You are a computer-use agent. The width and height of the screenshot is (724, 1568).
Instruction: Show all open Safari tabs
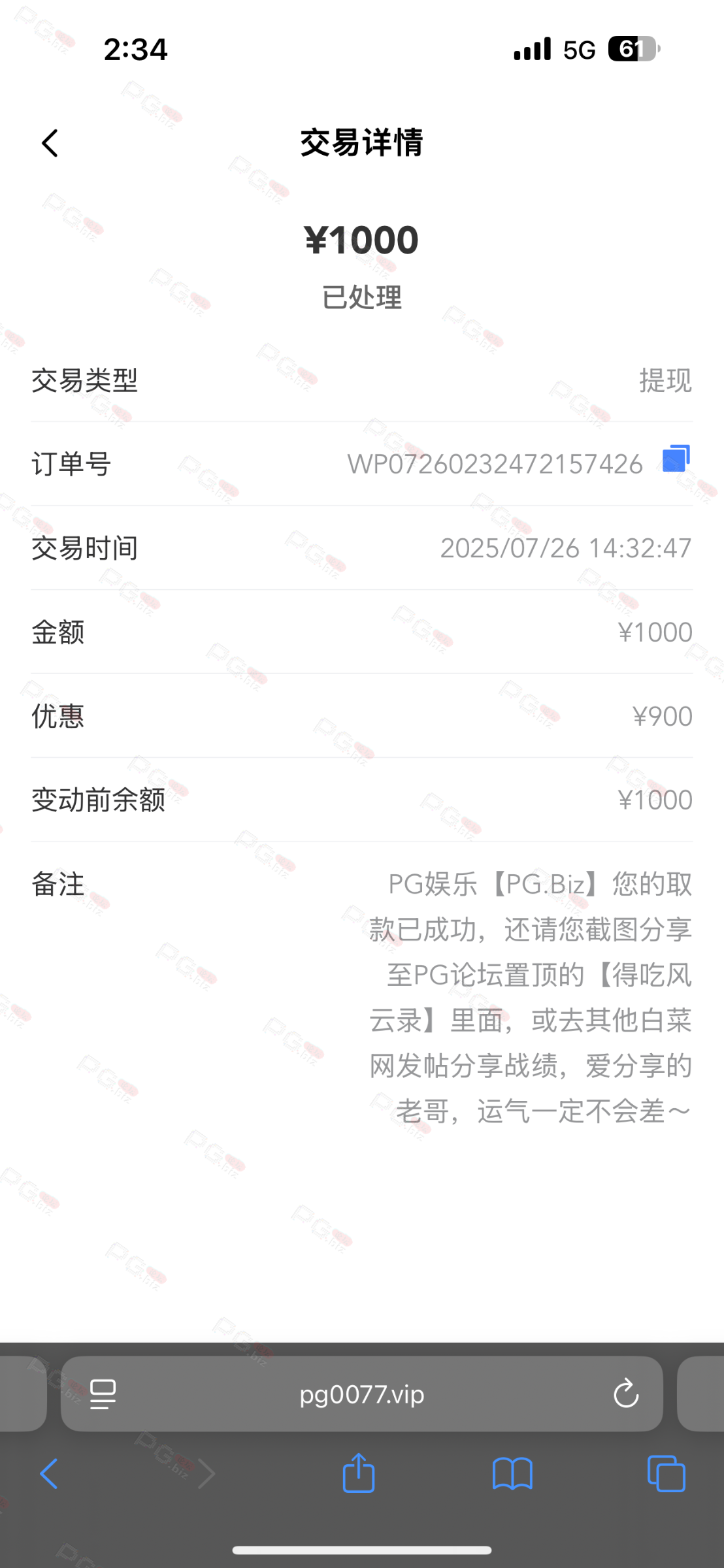coord(666,1475)
